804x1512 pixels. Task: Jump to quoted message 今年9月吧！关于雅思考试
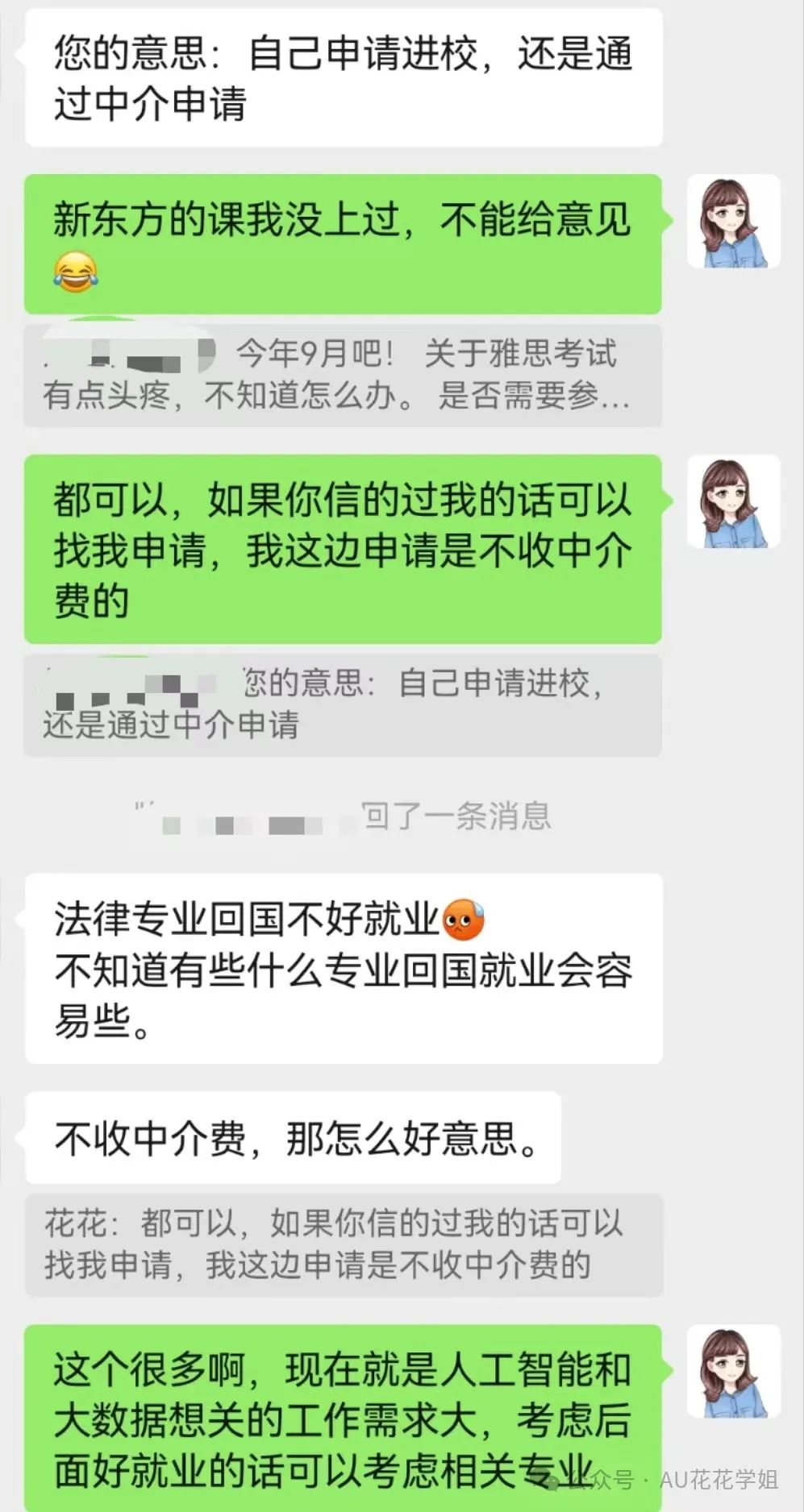point(343,375)
